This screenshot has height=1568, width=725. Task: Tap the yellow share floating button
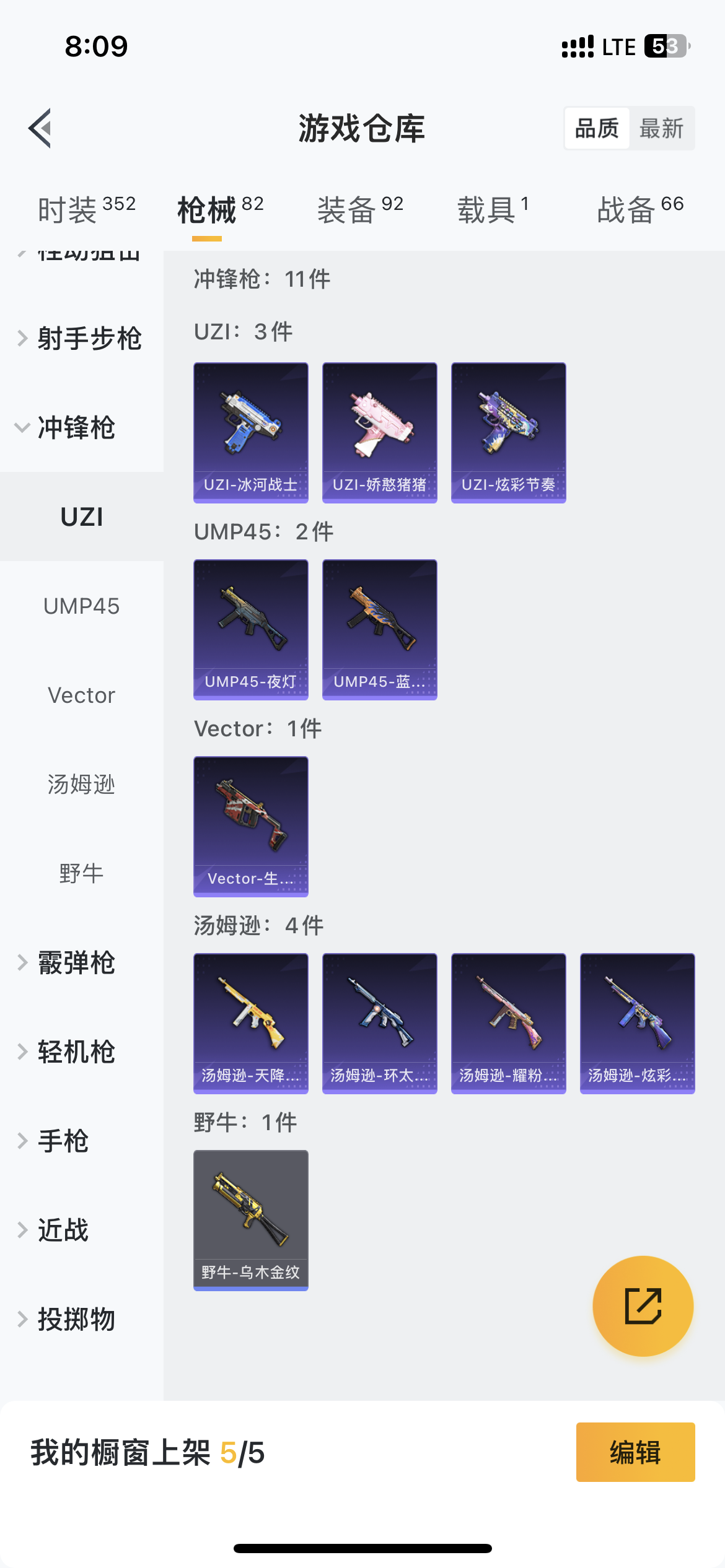(643, 1306)
